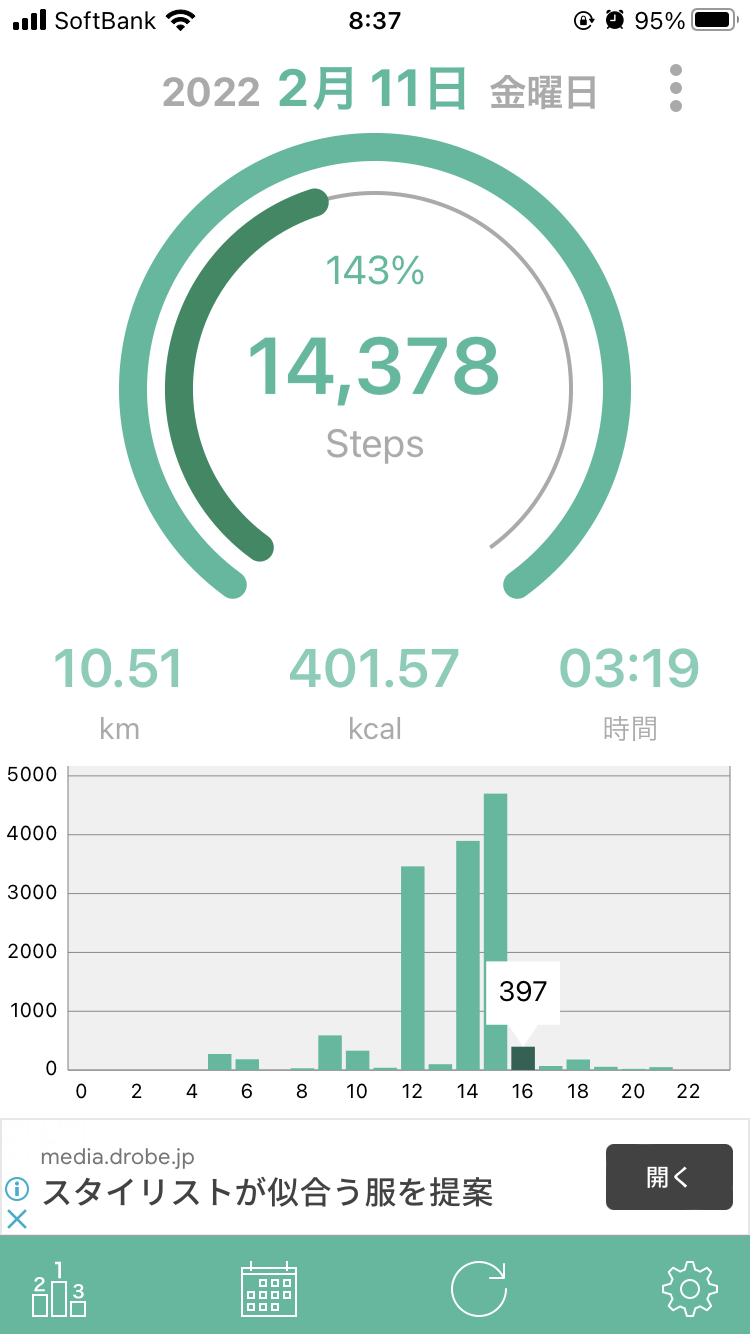Open the calendar history view
The width and height of the screenshot is (750, 1334).
pos(269,1289)
